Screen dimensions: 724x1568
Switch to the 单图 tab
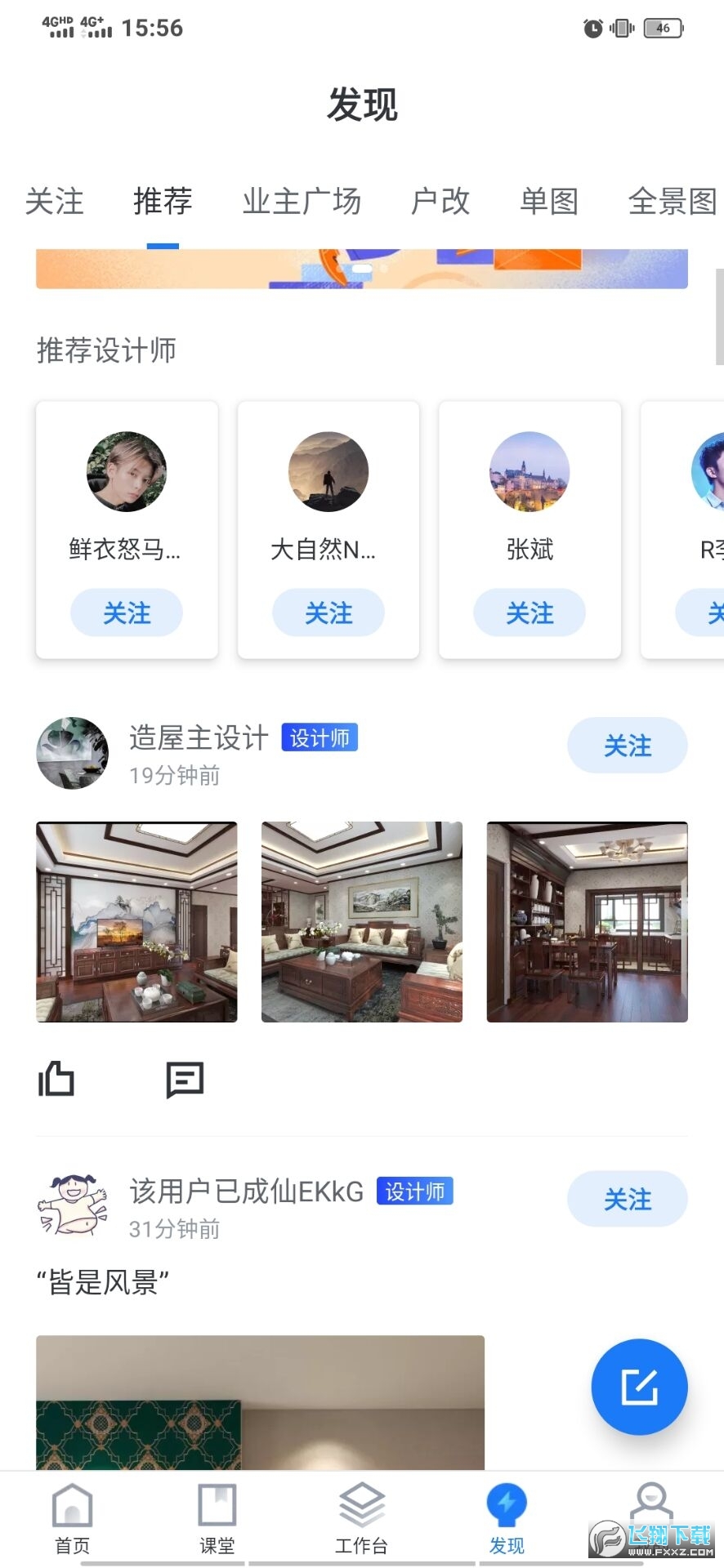click(x=548, y=202)
